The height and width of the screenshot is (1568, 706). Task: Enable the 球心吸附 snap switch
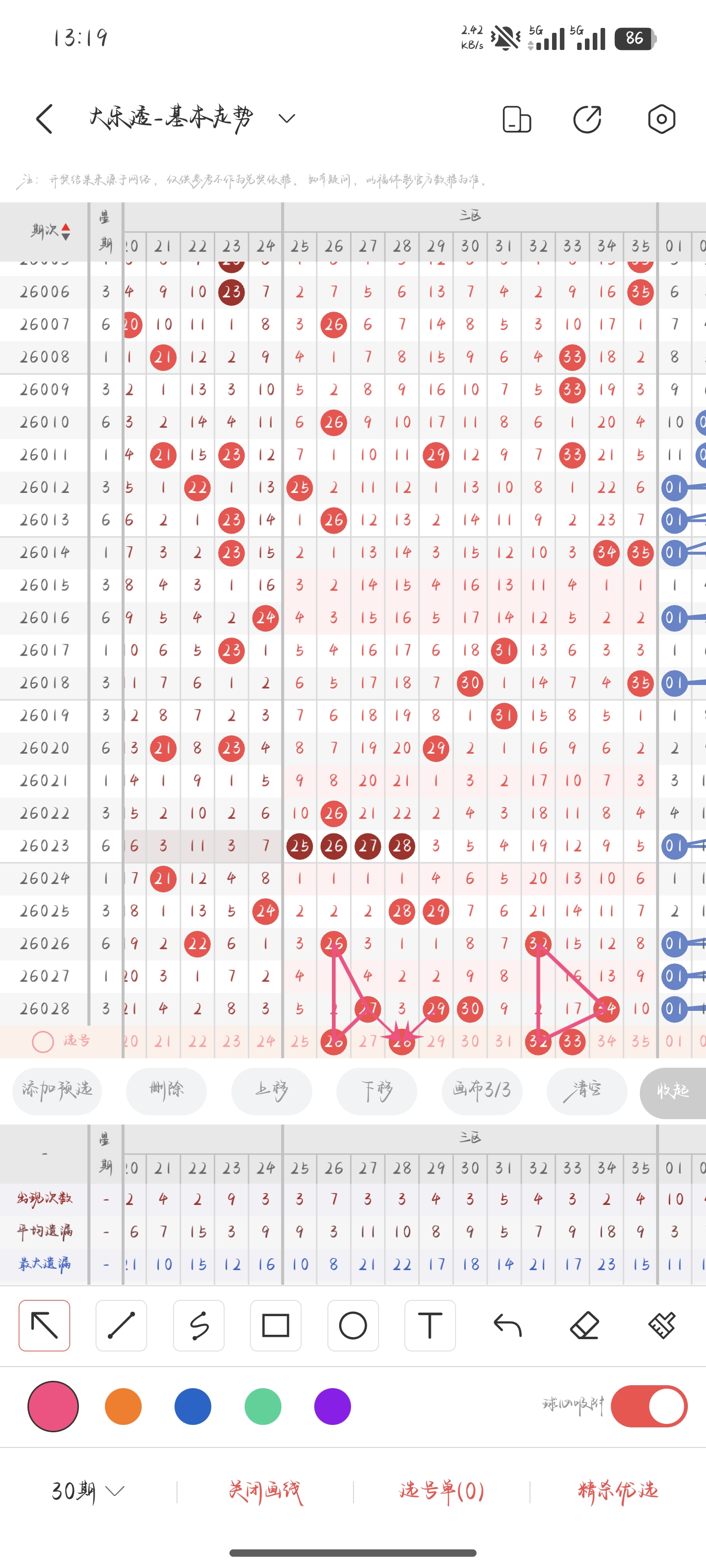point(648,1406)
